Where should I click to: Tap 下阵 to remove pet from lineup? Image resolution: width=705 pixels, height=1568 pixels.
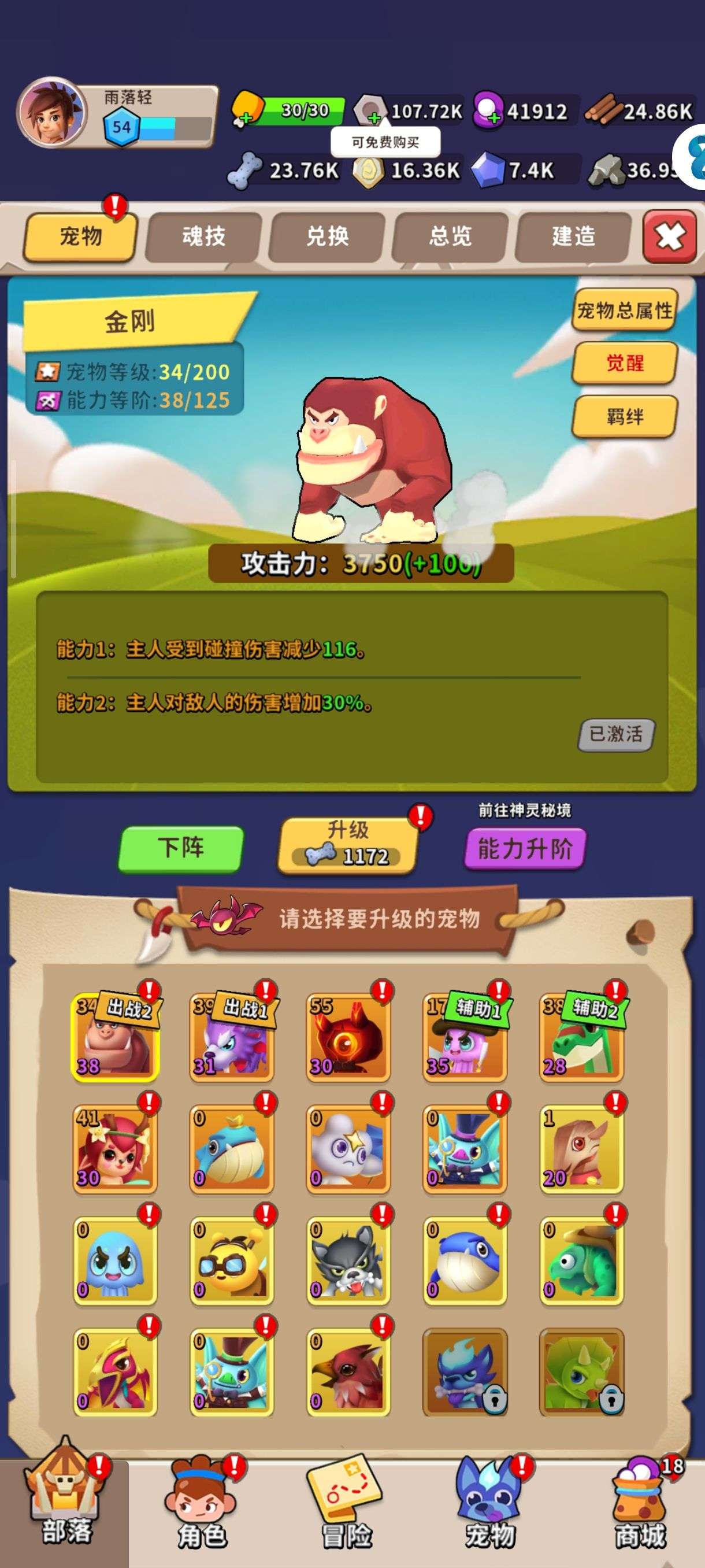click(x=181, y=848)
